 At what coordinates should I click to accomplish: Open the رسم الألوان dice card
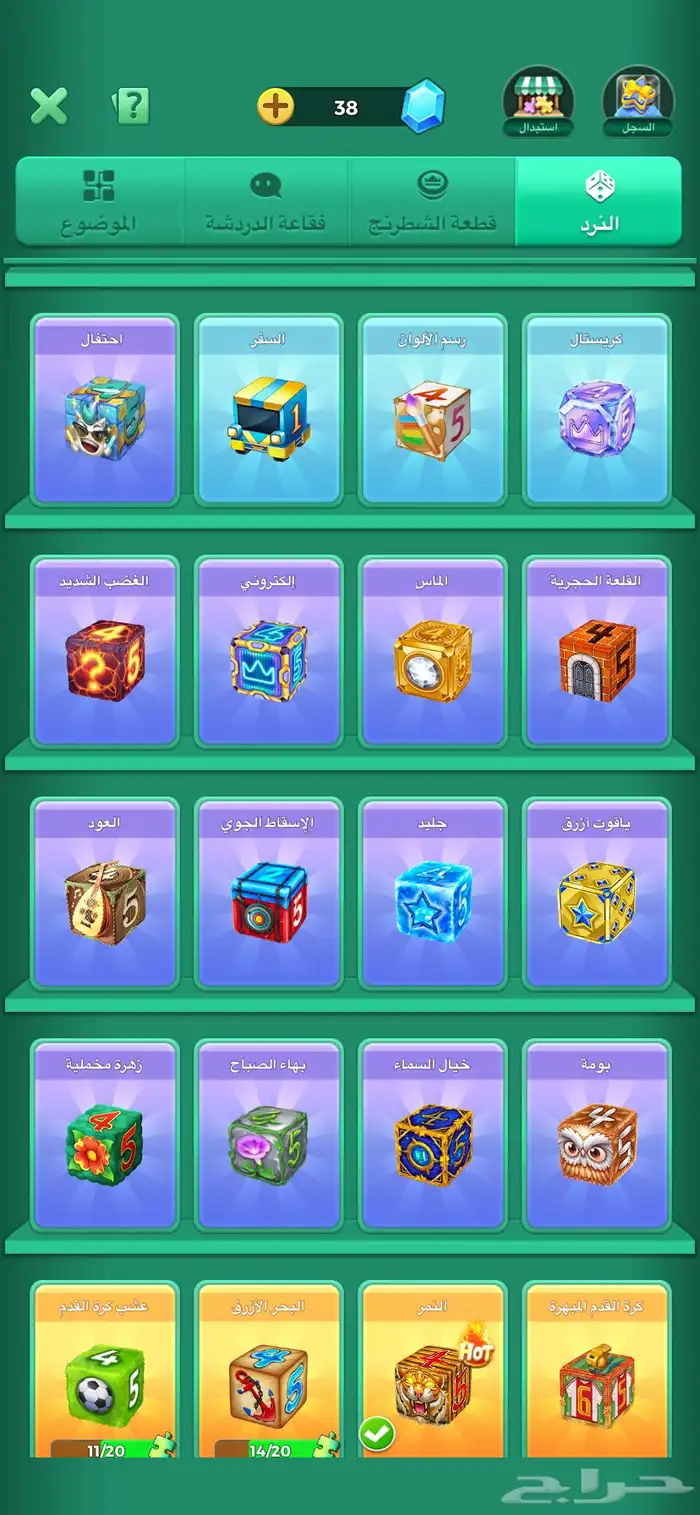[433, 410]
